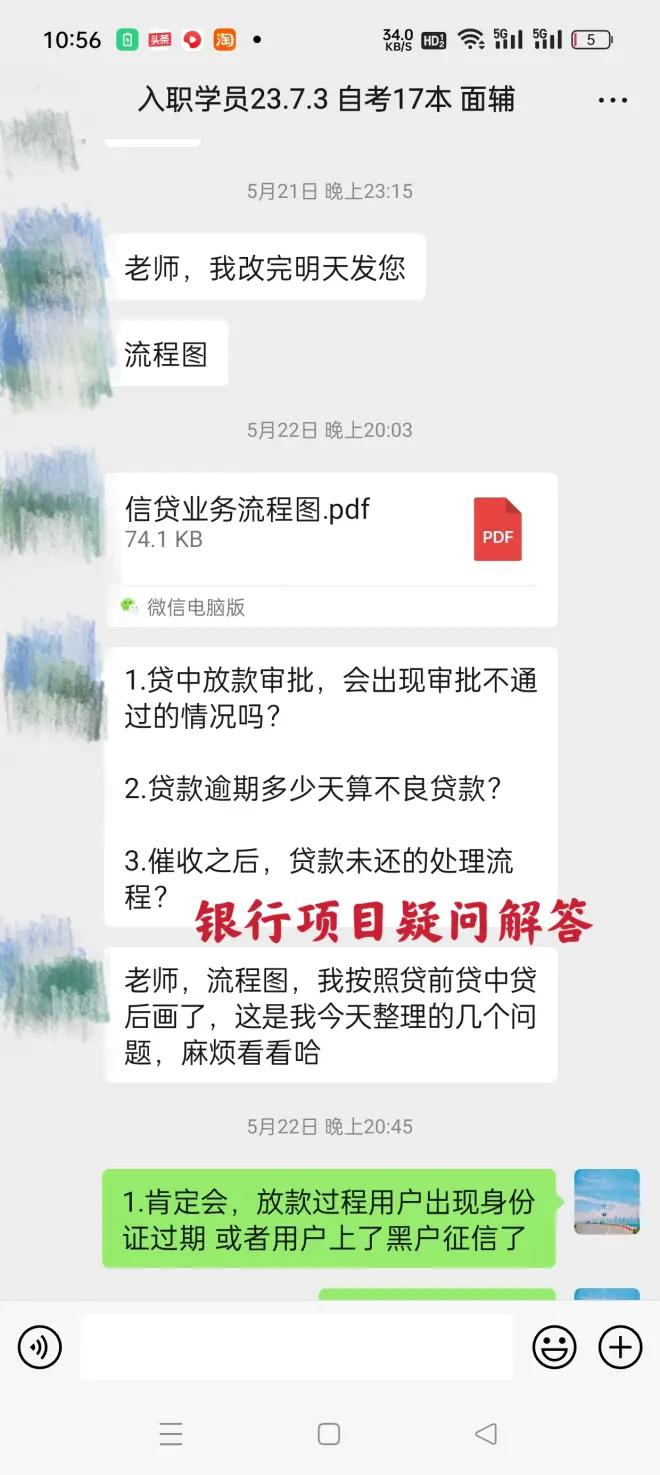View avatar beside the 肯定会 reply

[x=606, y=1202]
